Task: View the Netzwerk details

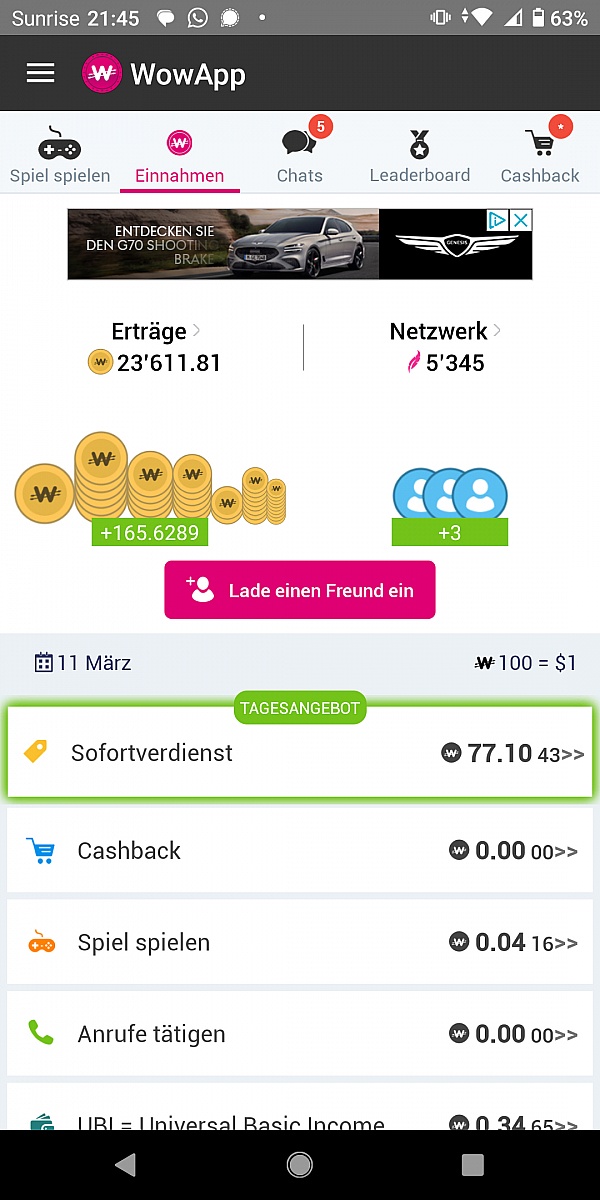Action: 445,346
